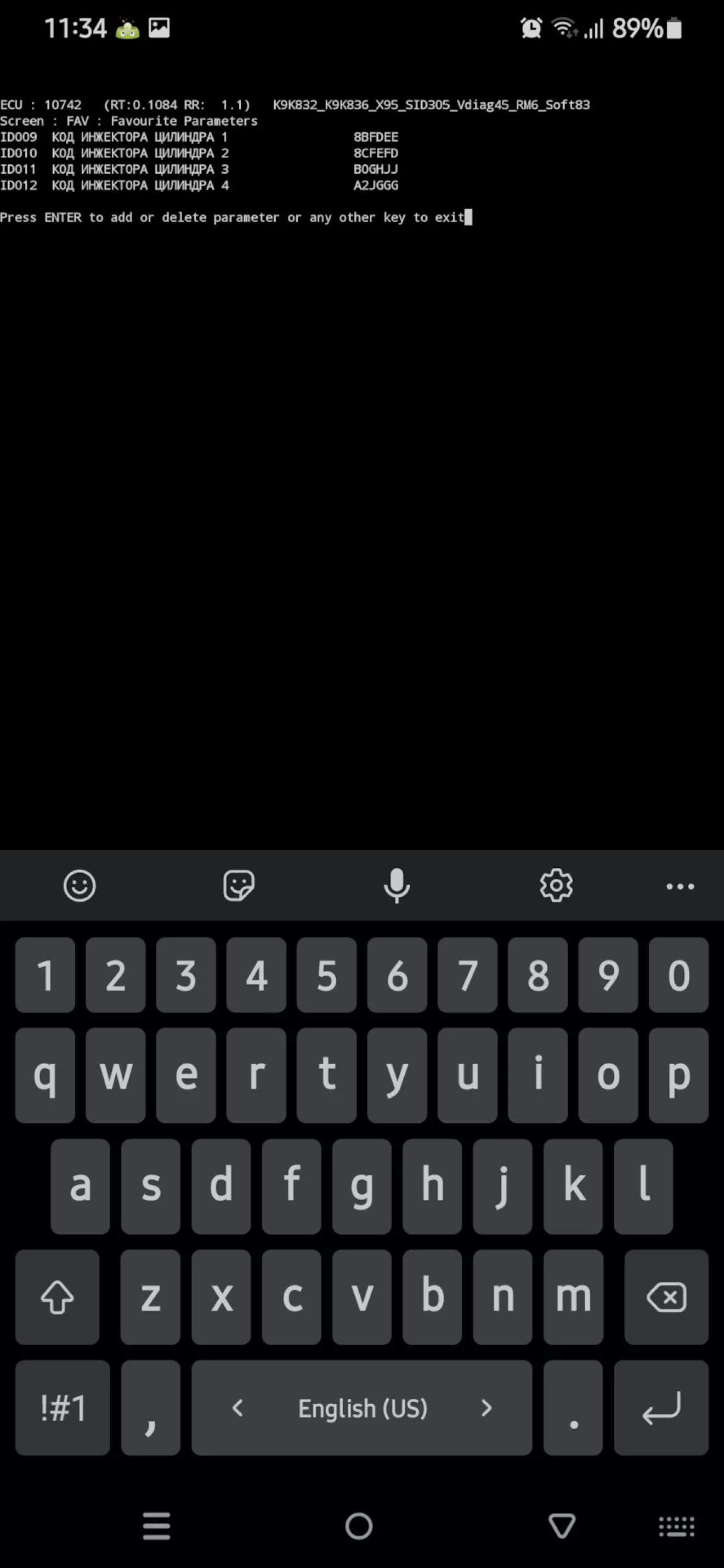Switch to the !#1 symbols layout
724x1568 pixels.
63,1407
